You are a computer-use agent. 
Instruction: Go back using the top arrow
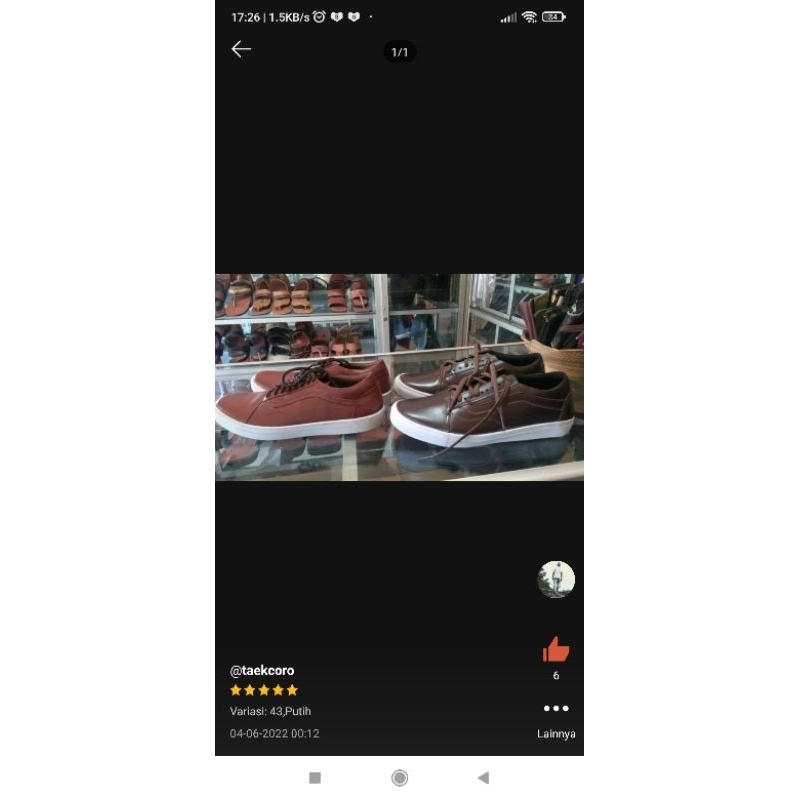pos(241,49)
